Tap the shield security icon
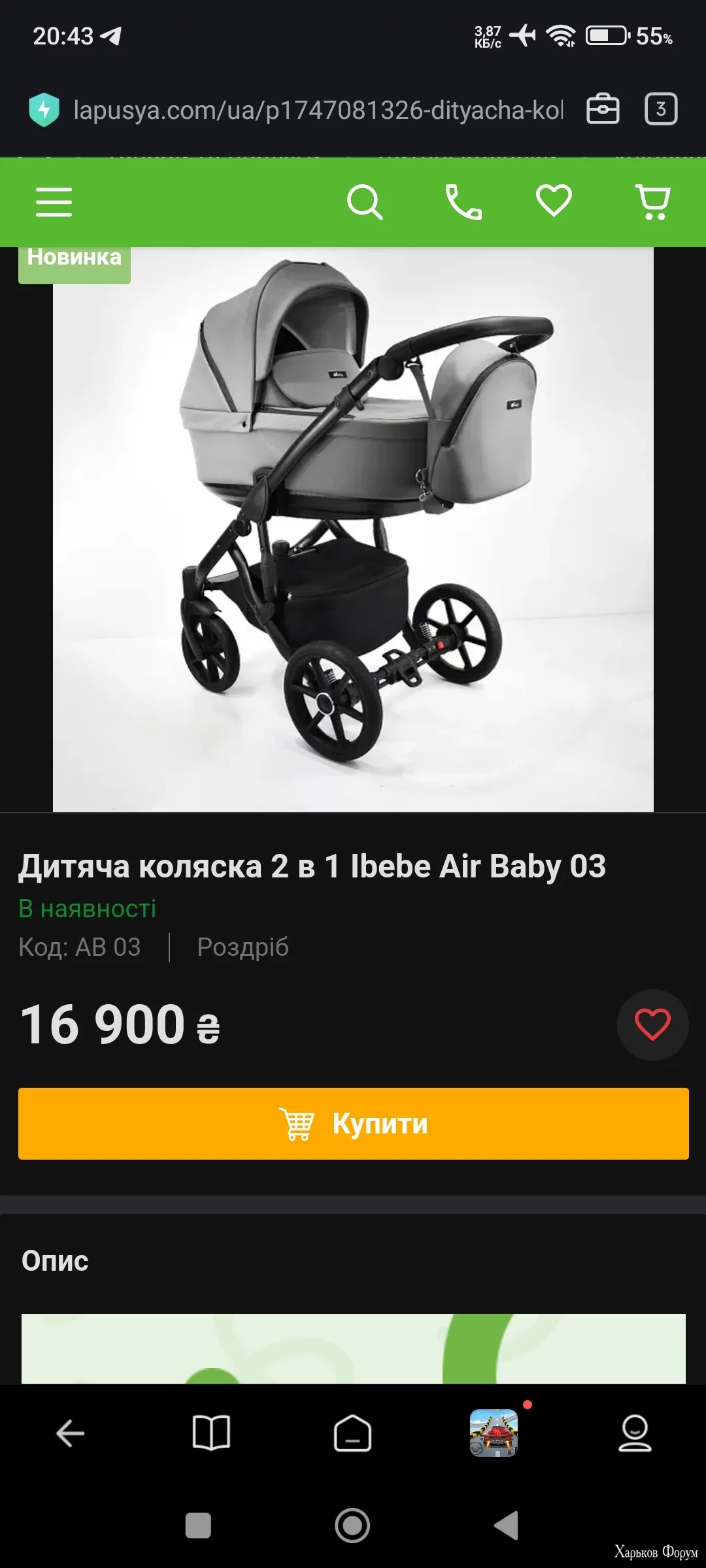706x1568 pixels. 44,110
